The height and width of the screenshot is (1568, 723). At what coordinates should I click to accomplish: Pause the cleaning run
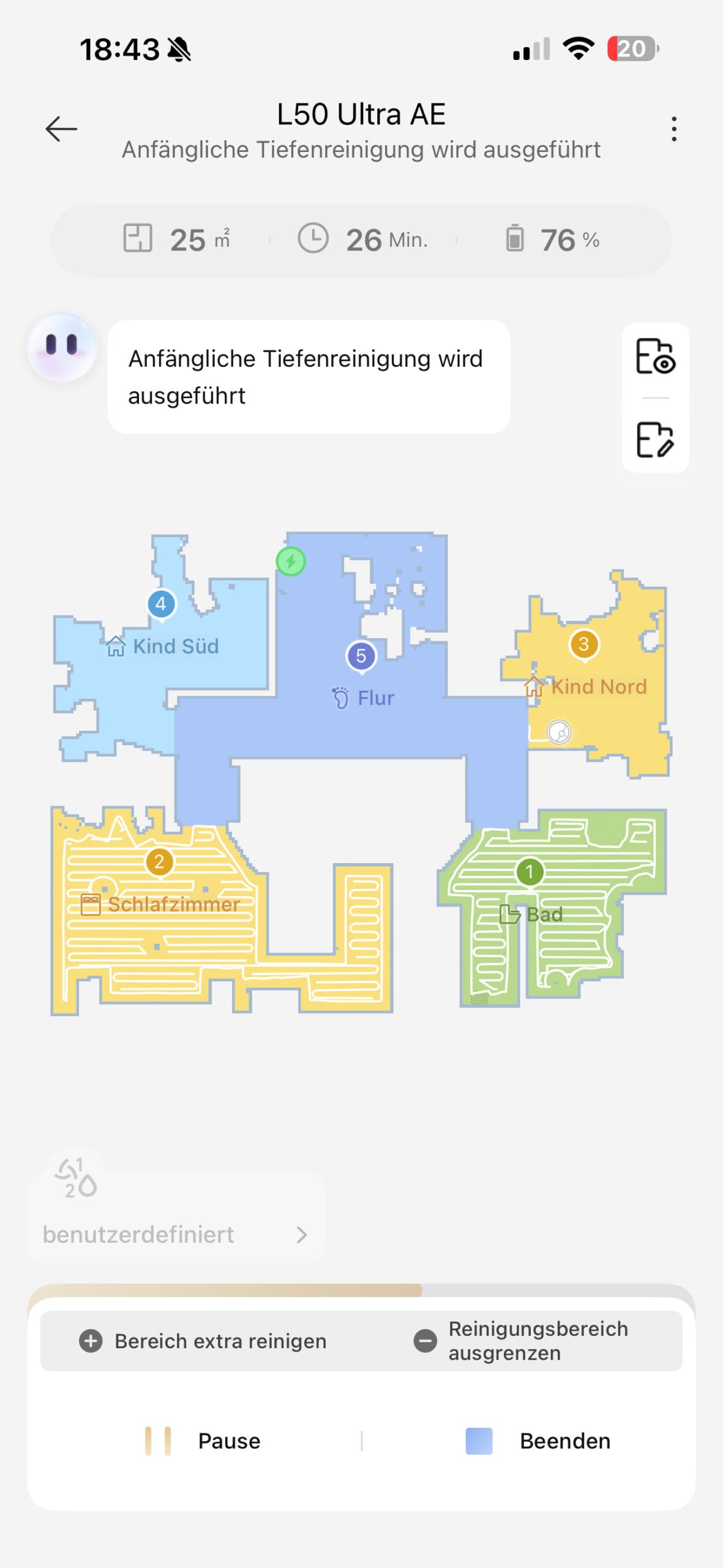[x=203, y=1441]
